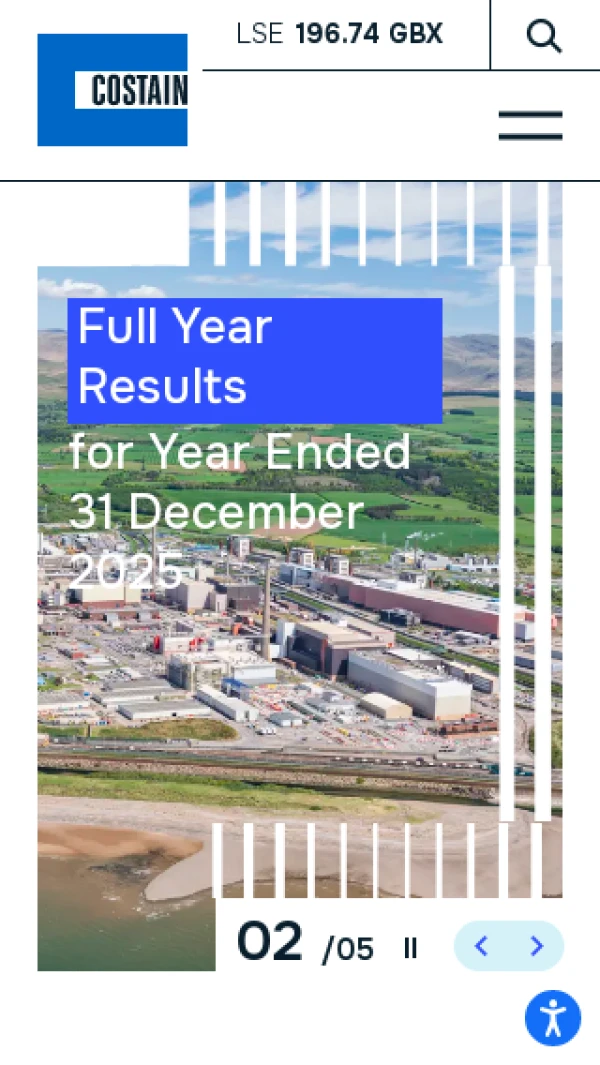The width and height of the screenshot is (600, 1065).
Task: View the LSE share price details
Action: coord(340,34)
